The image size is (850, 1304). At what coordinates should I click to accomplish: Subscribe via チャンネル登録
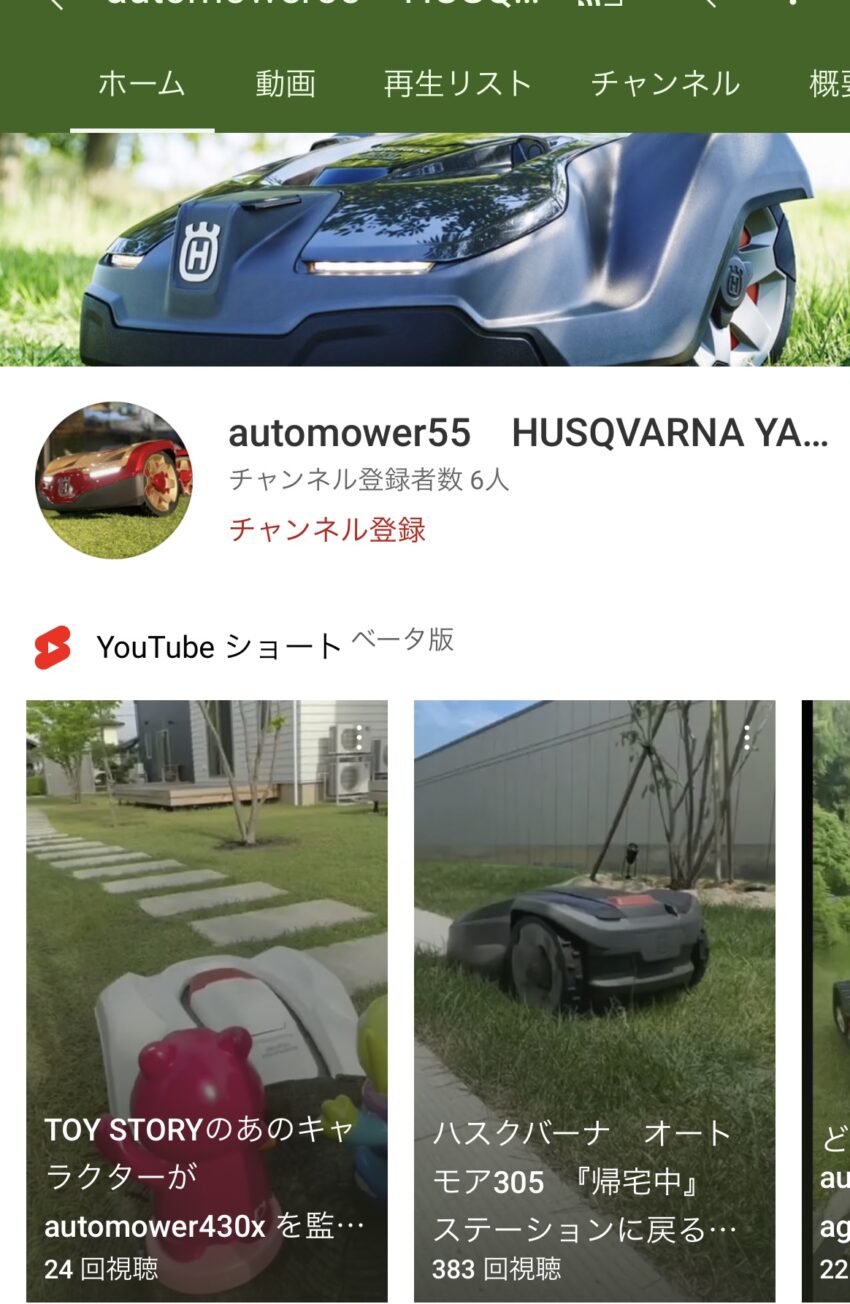point(328,529)
